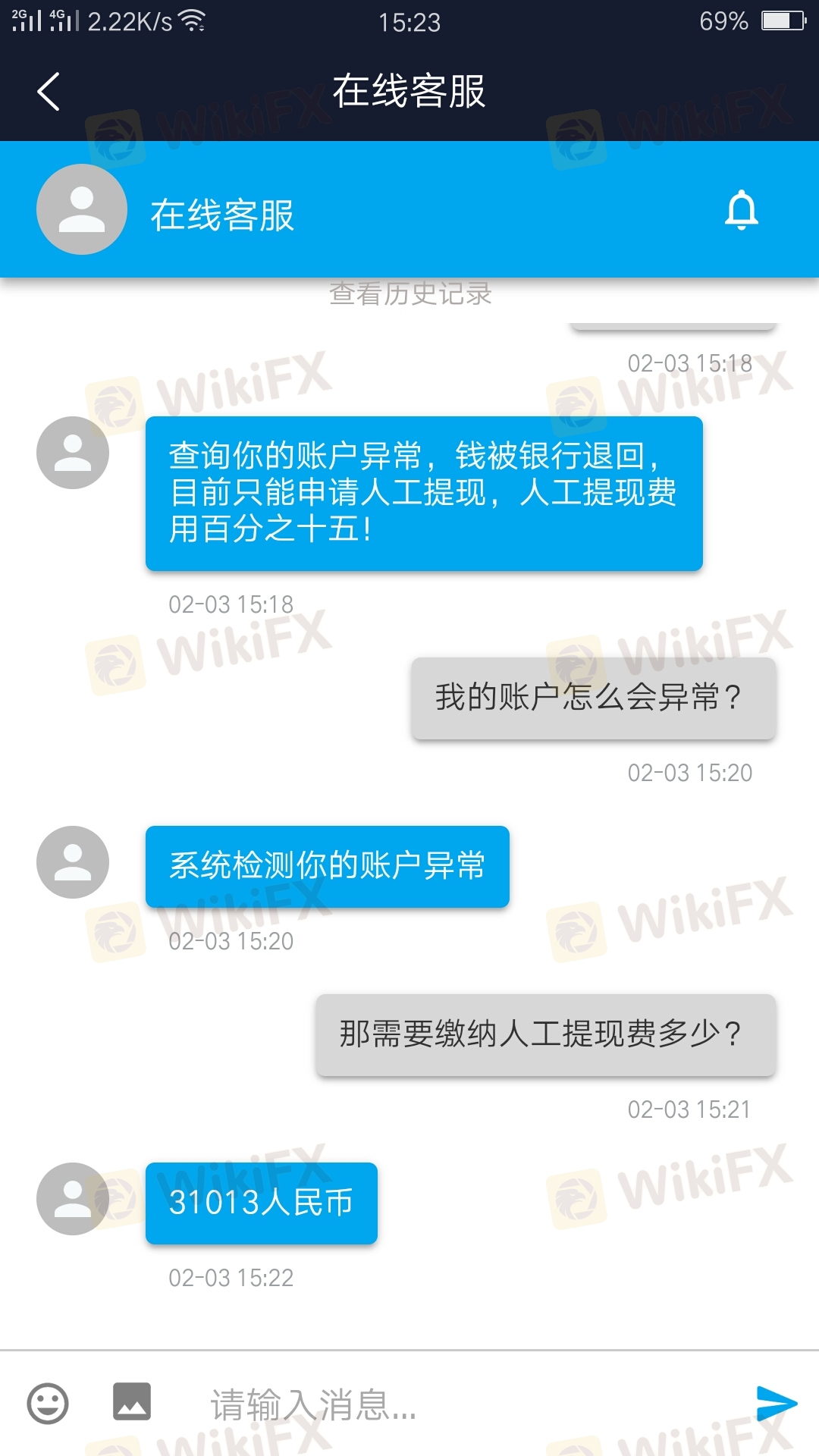Tap 查看历史记录 to view chat history
Screen dimensions: 819x1456
(x=410, y=293)
